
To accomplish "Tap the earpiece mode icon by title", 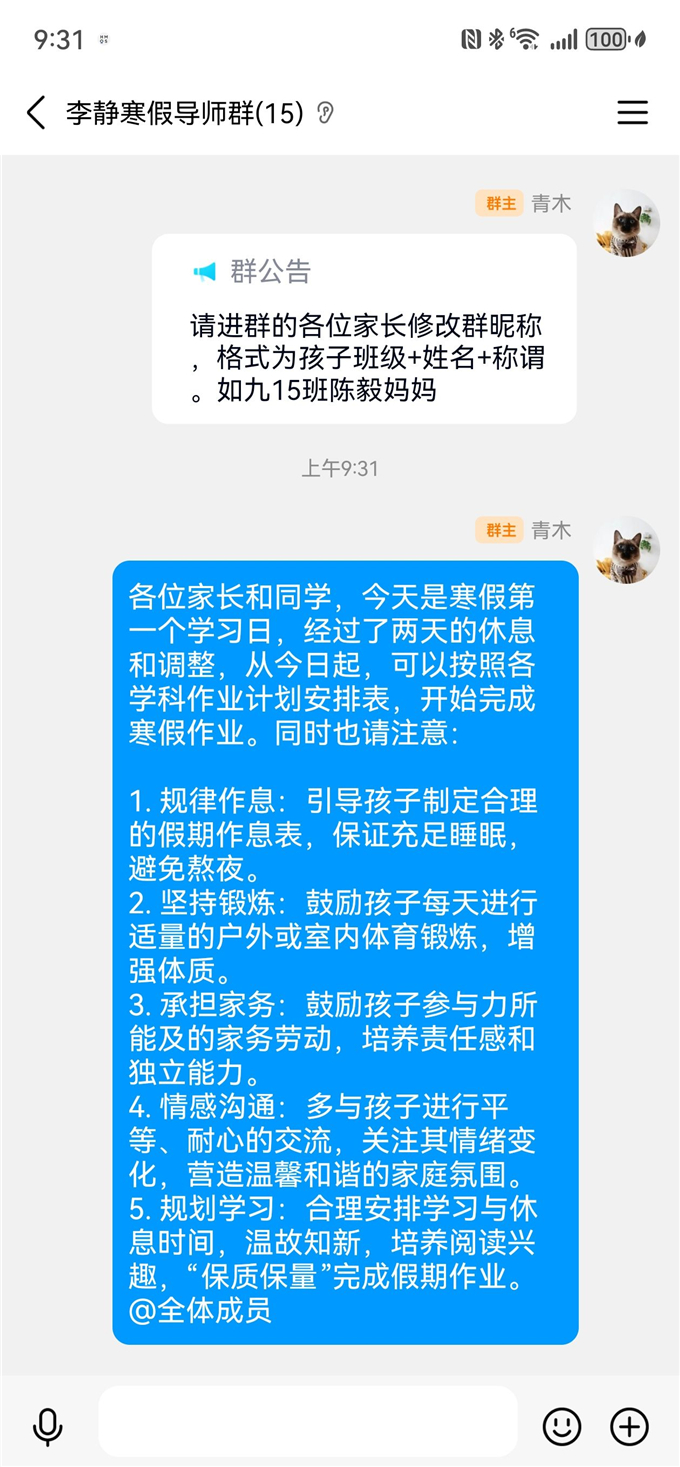I will pyautogui.click(x=325, y=113).
